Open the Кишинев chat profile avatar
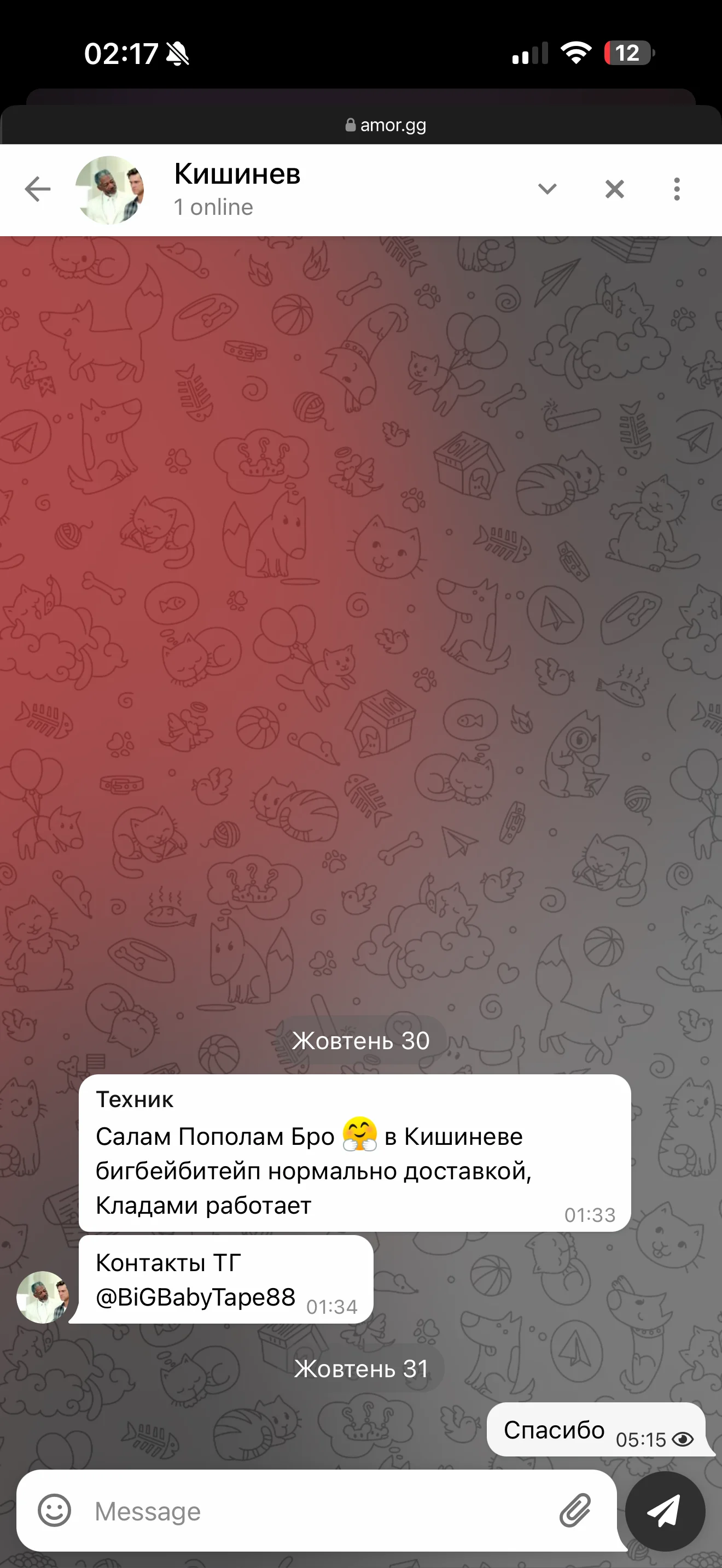 109,190
